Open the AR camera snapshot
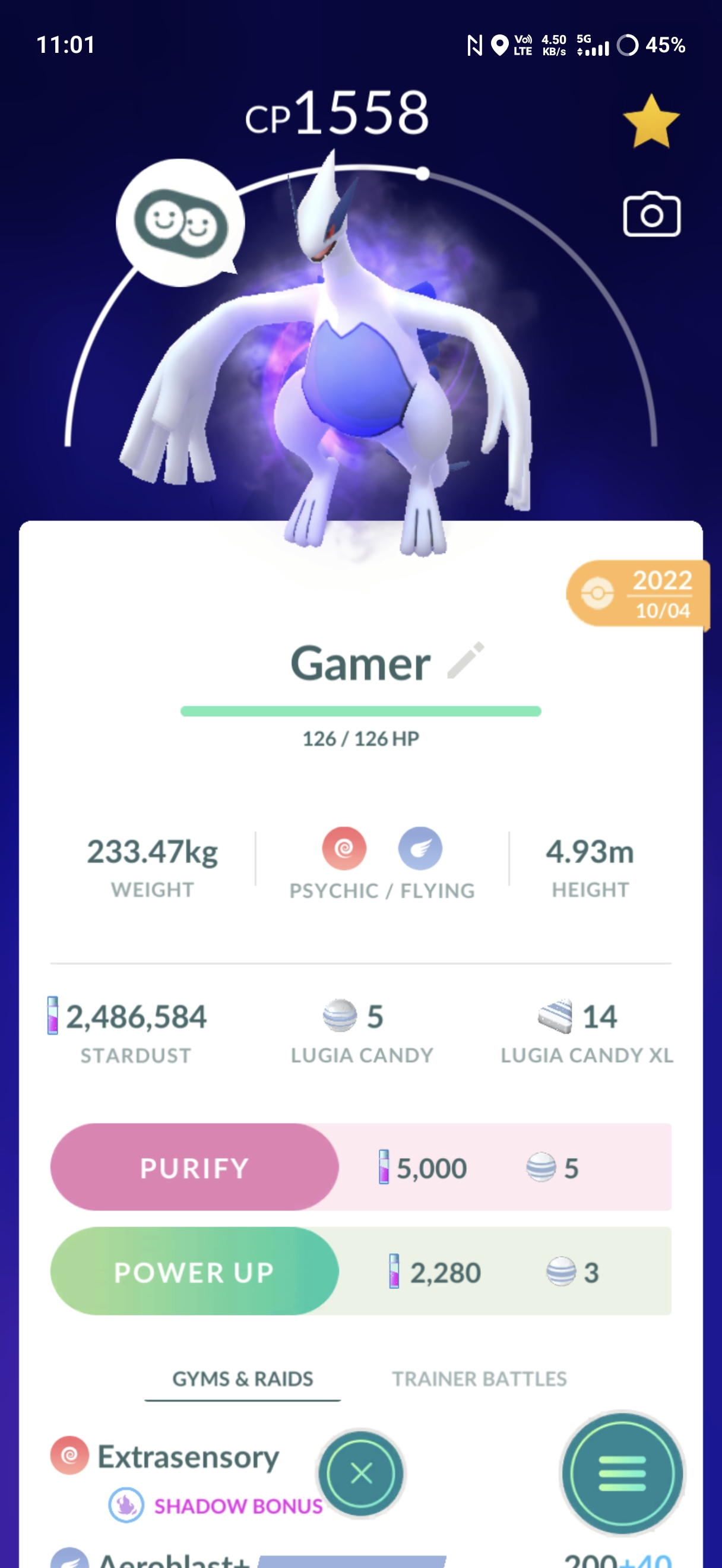Viewport: 722px width, 1568px height. pos(651,215)
